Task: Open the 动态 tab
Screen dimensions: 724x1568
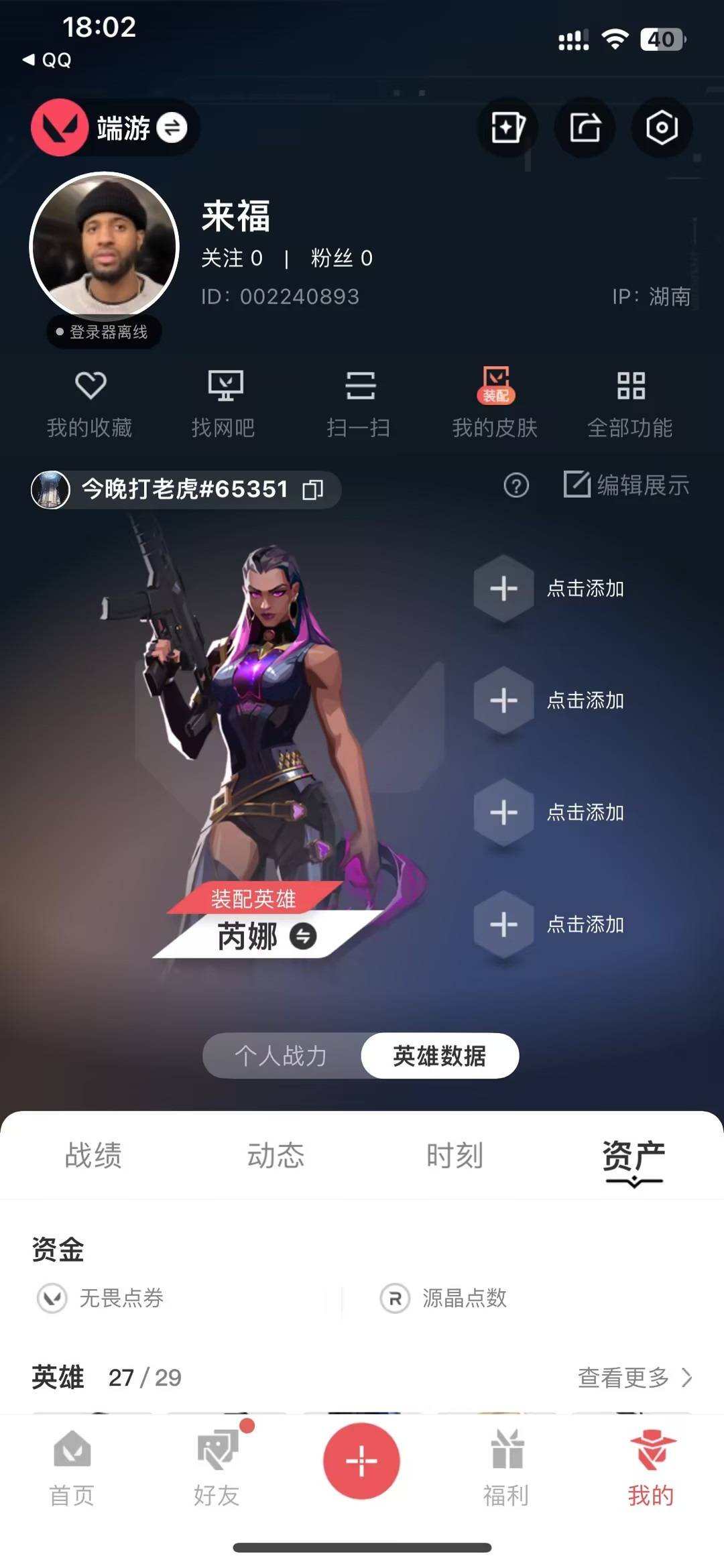Action: click(x=276, y=1154)
